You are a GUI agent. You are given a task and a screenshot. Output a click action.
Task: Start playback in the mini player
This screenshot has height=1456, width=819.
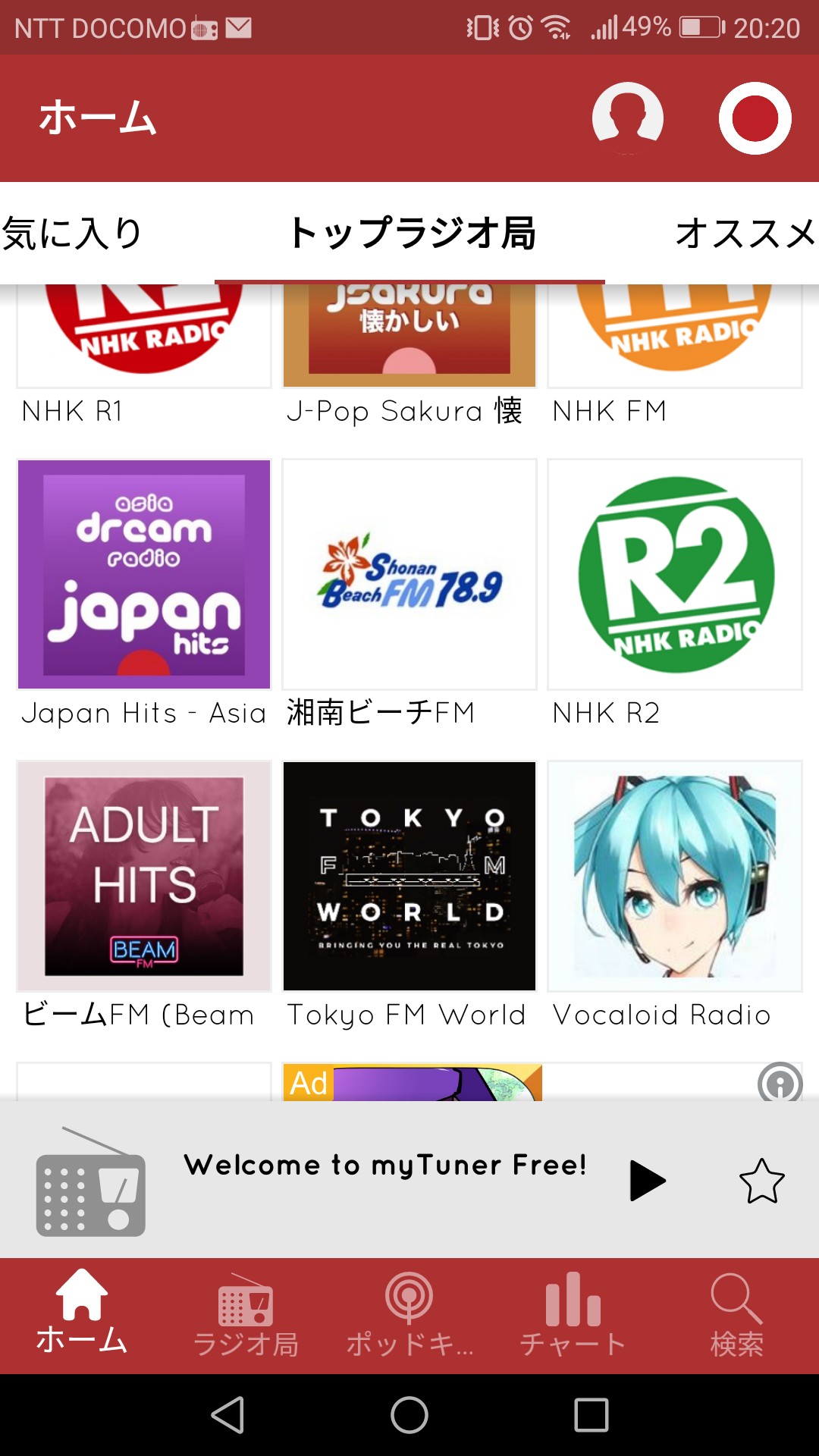647,1181
